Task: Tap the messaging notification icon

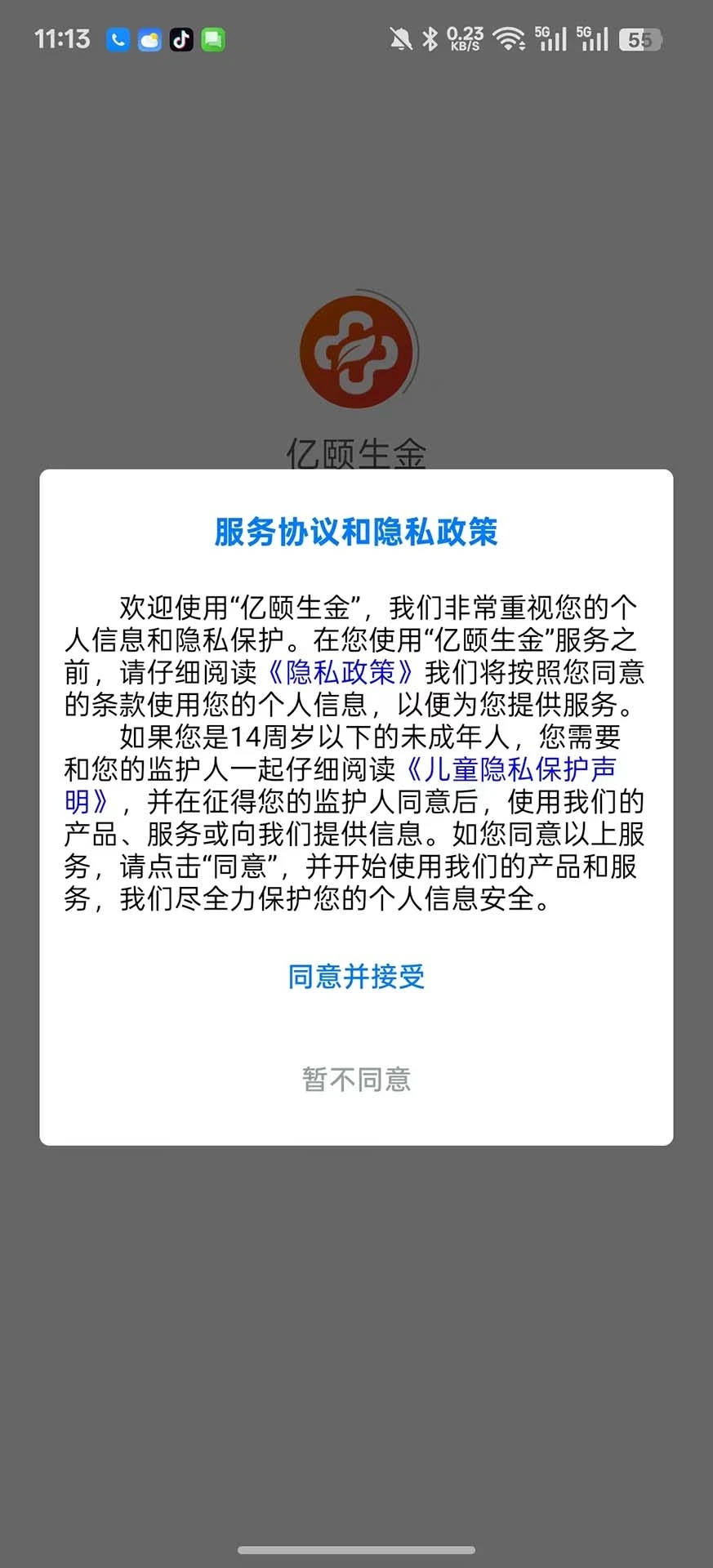Action: point(214,38)
